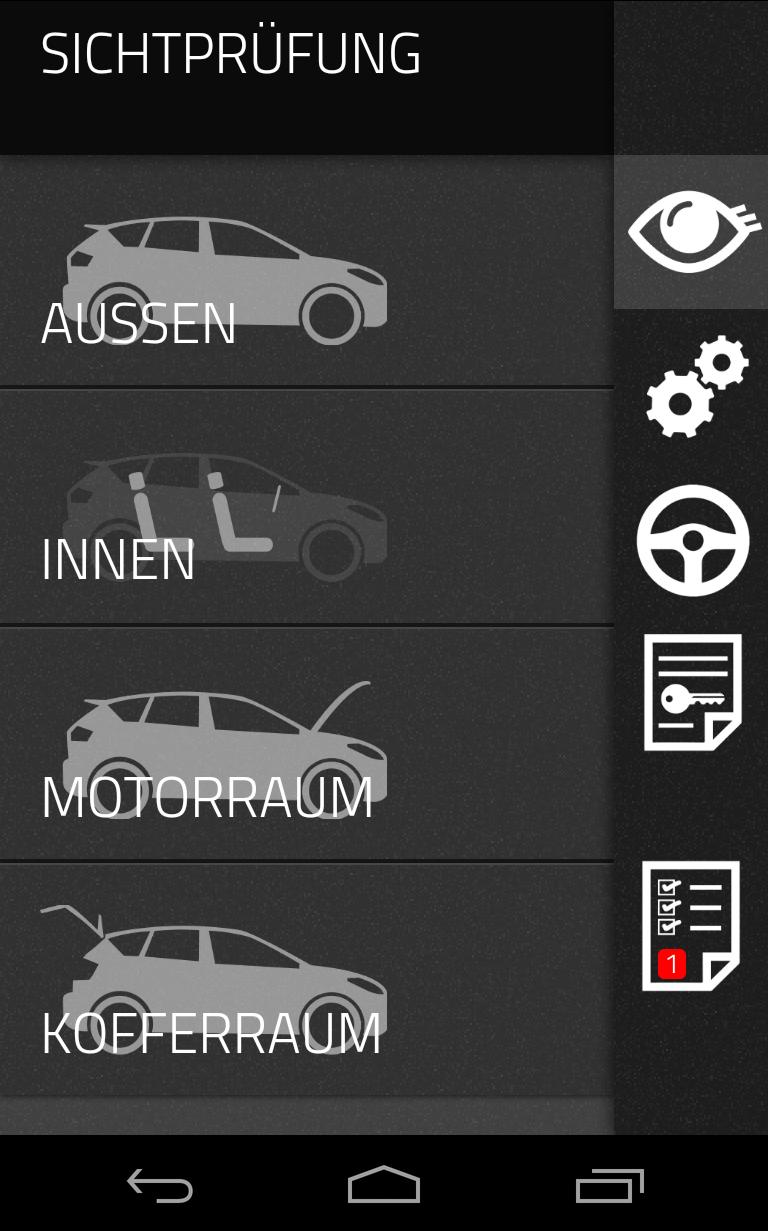Open the INNEN interior inspection

305,507
